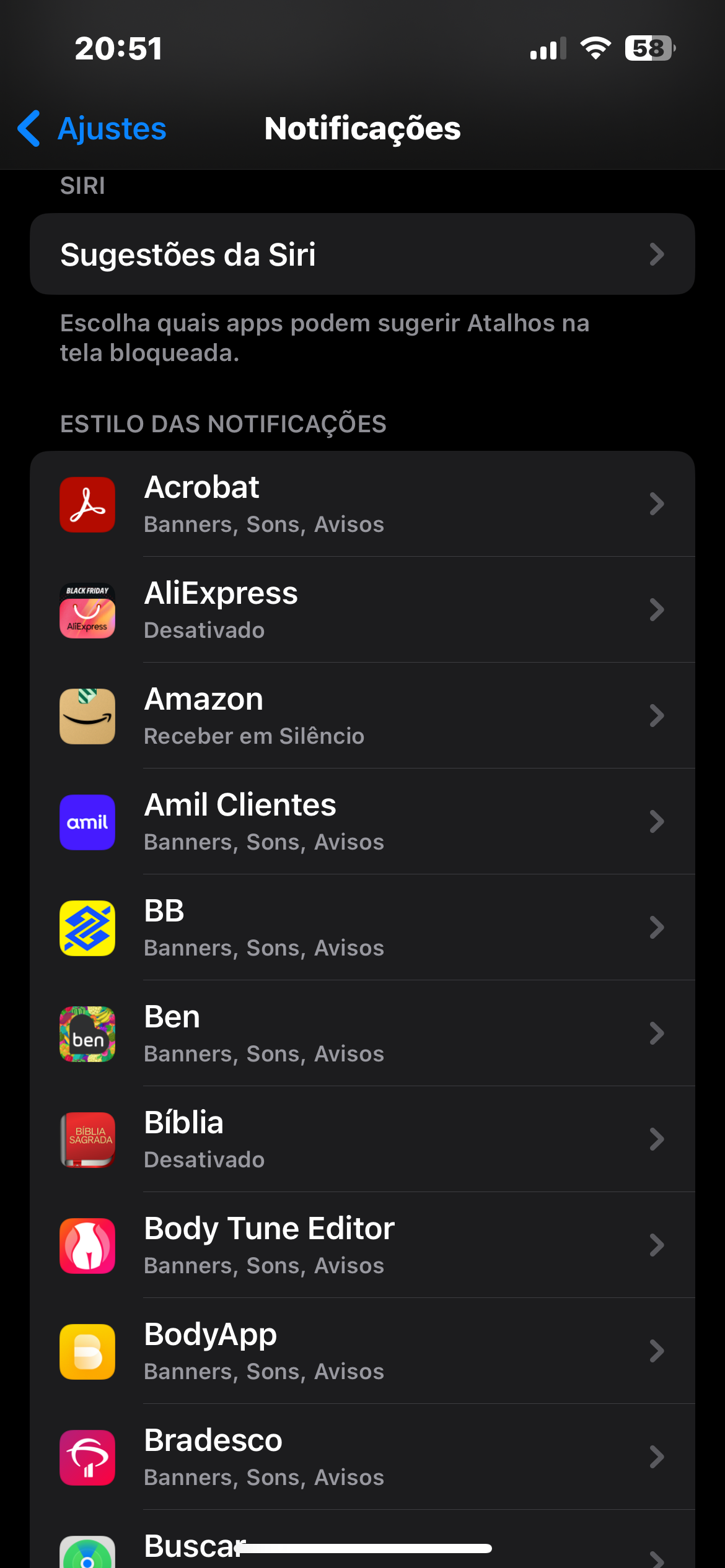Tap the BodyApp row

coord(362,1351)
